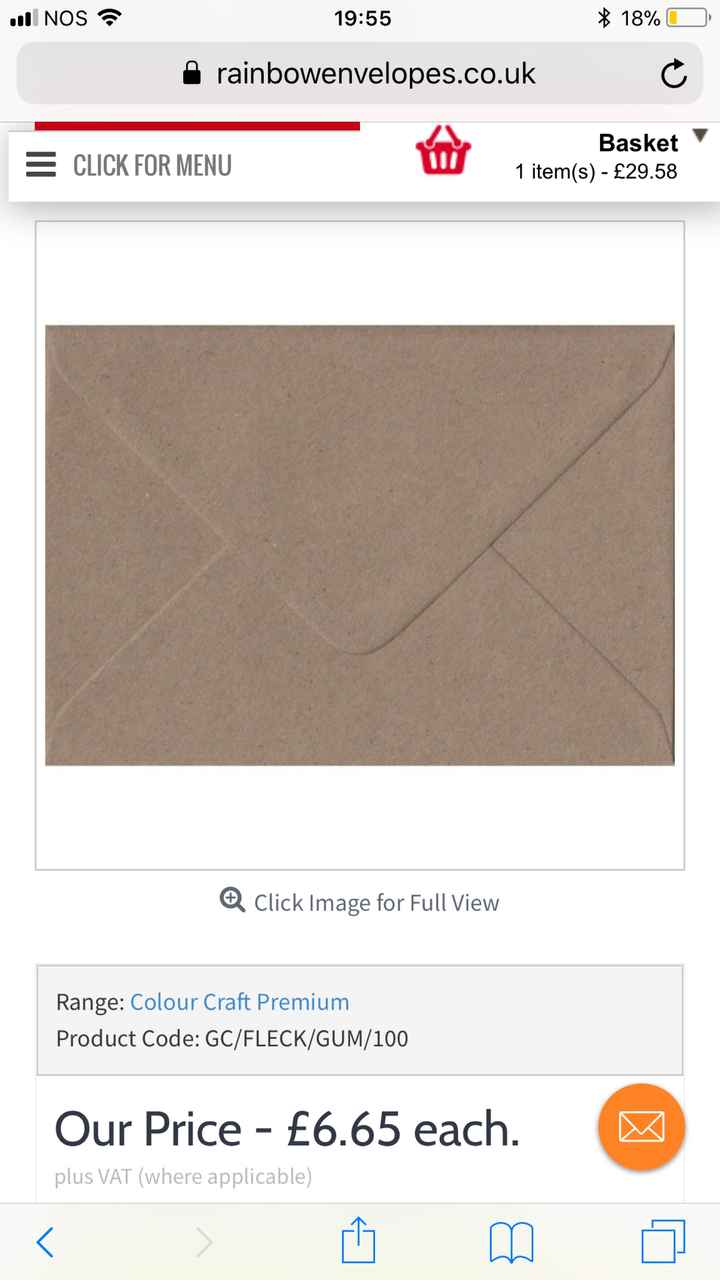Share this page from Safari toolbar
Viewport: 720px width, 1280px height.
coord(358,1242)
